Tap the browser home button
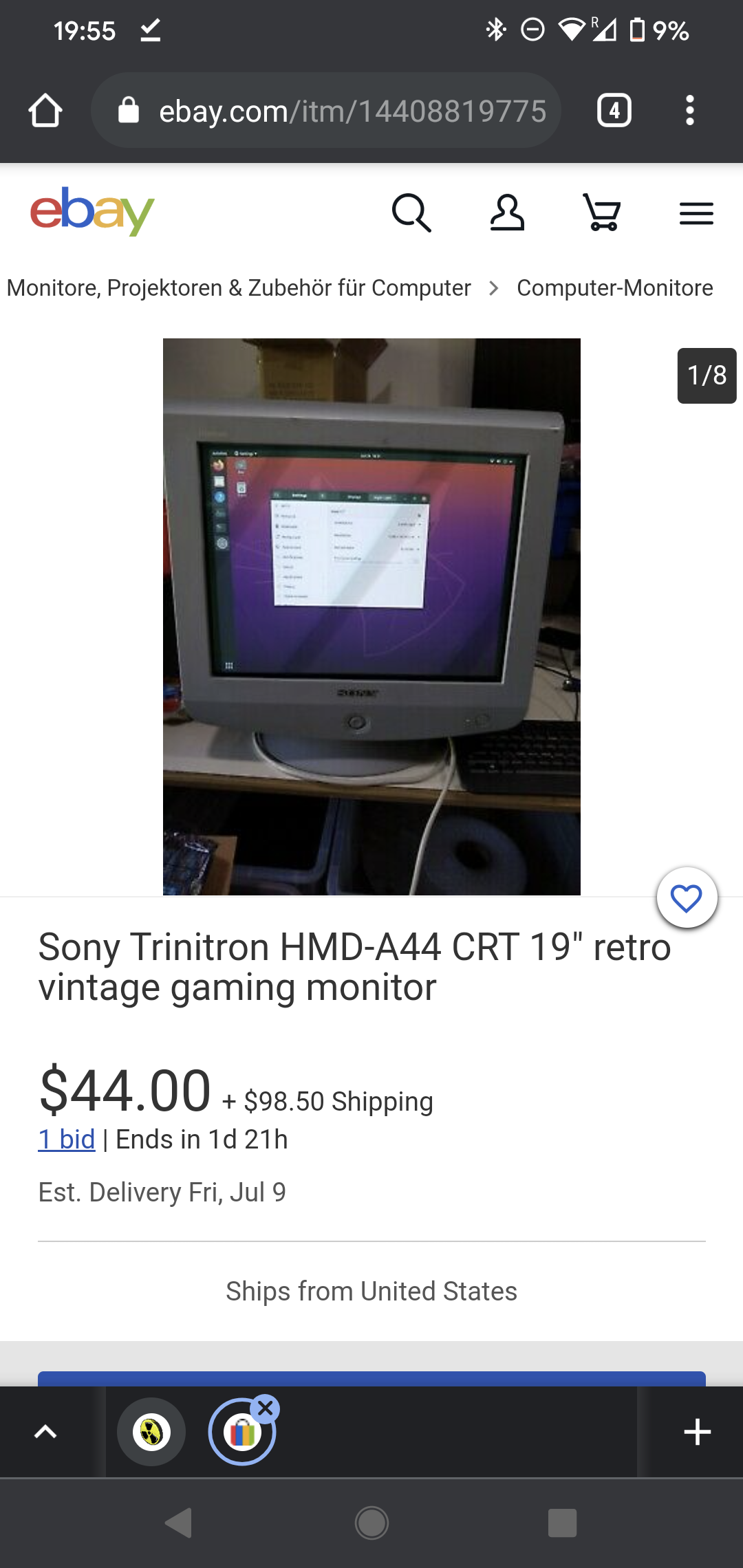Image resolution: width=743 pixels, height=1568 pixels. click(45, 110)
